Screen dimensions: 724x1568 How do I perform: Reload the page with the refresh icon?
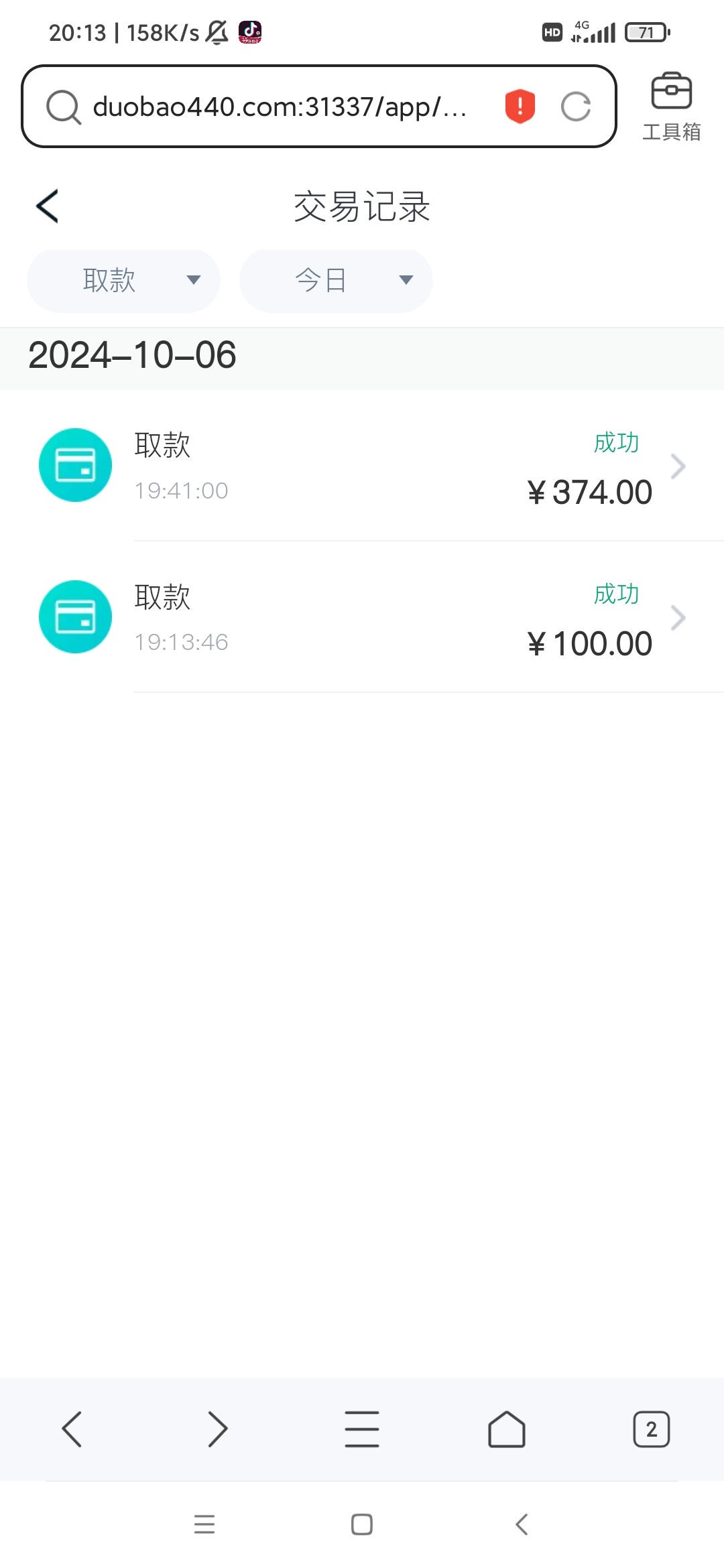(x=576, y=107)
